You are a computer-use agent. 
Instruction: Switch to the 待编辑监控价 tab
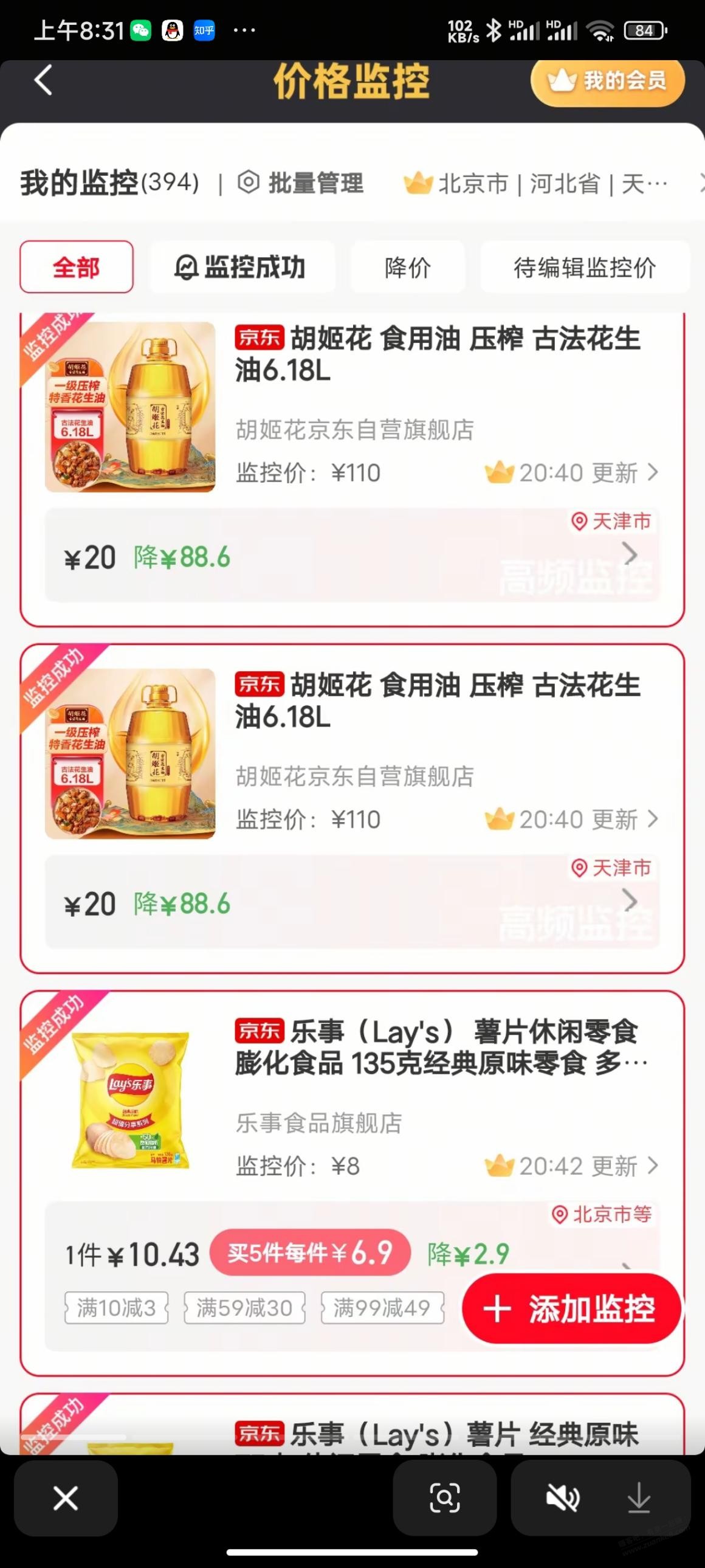585,268
